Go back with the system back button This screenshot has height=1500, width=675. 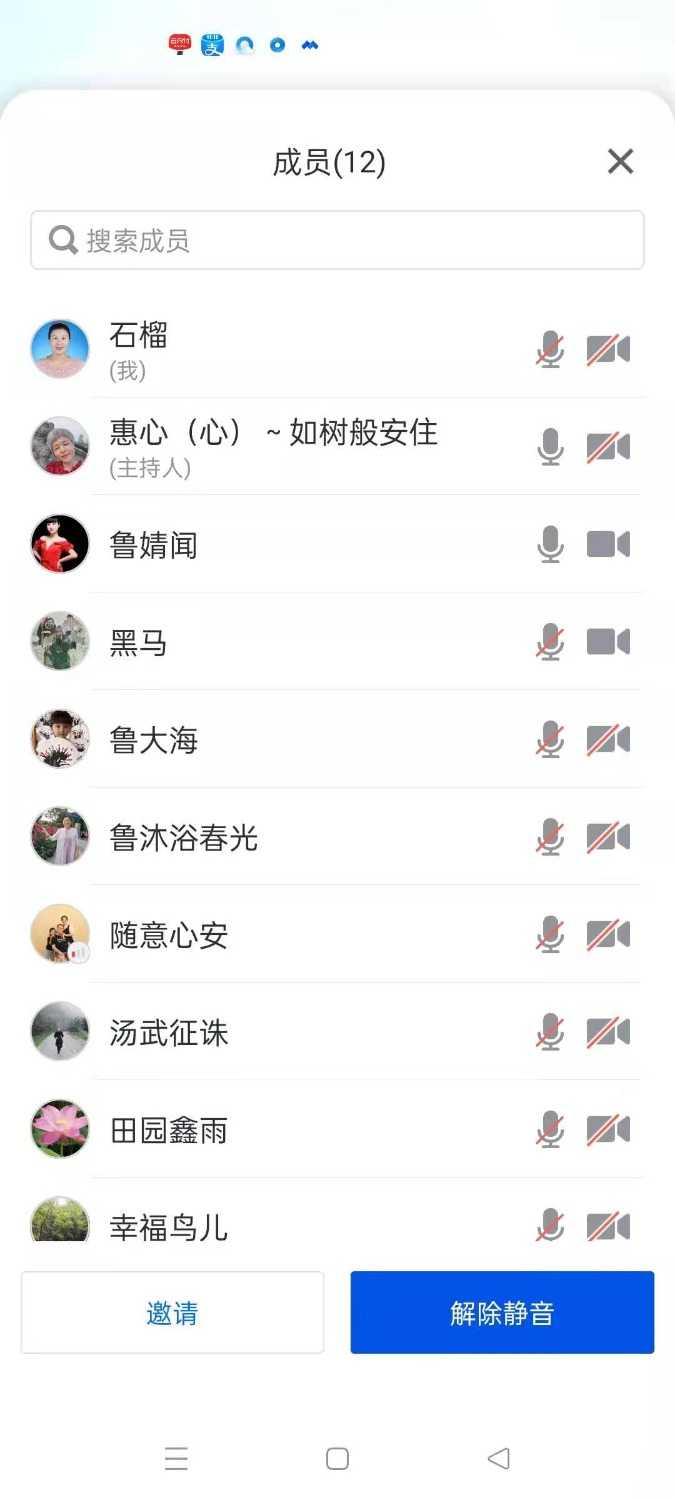click(x=498, y=1459)
